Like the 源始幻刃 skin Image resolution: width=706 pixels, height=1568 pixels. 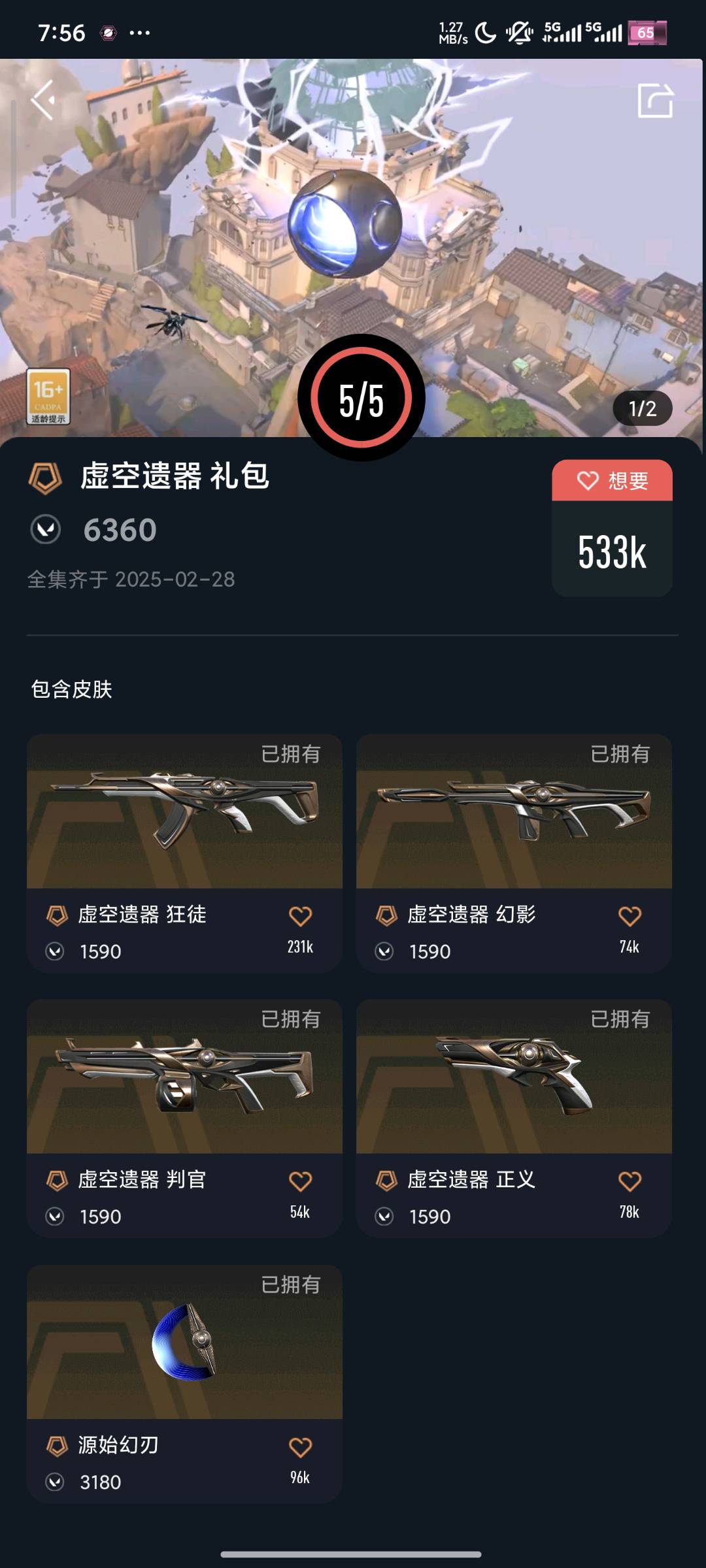(300, 1447)
